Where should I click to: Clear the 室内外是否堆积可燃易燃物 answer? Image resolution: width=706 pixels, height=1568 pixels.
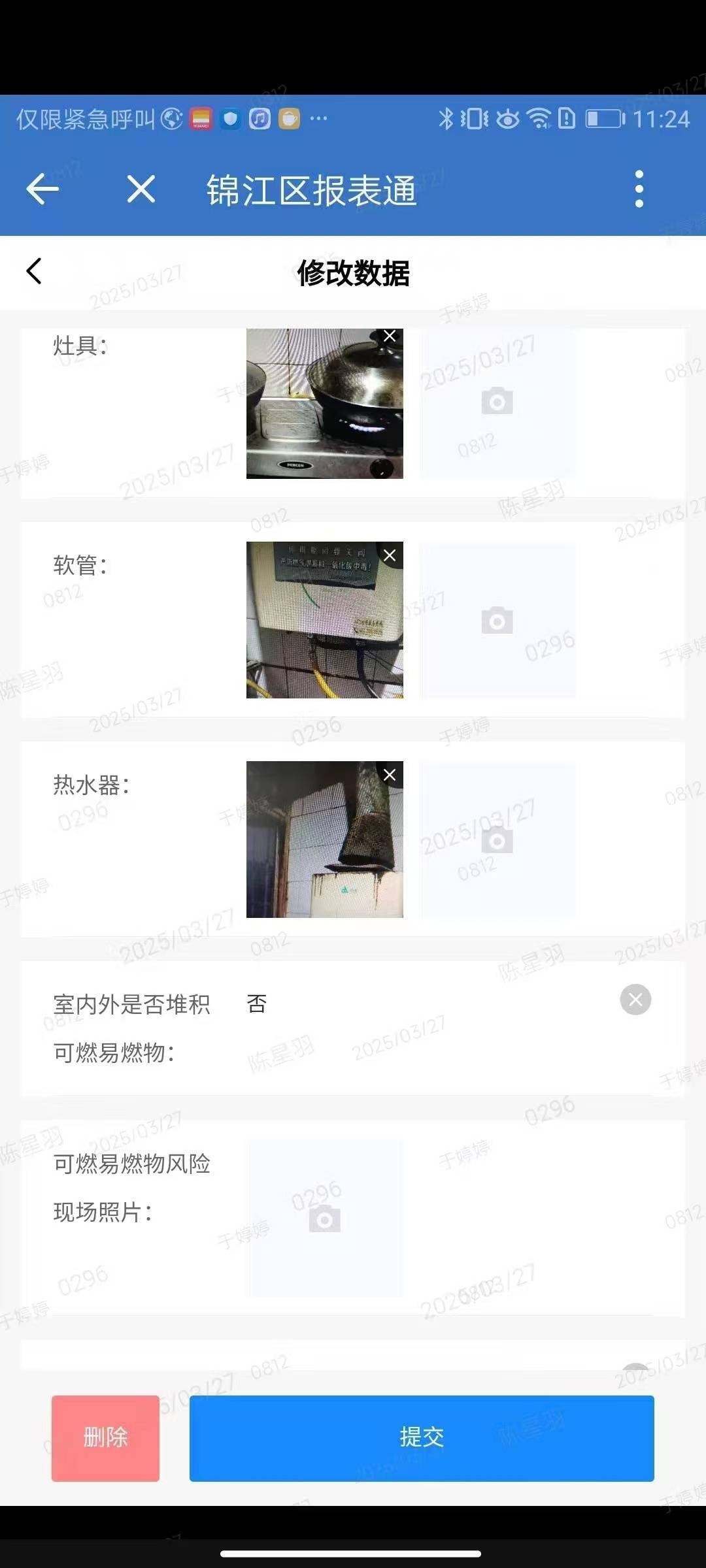coord(635,1000)
